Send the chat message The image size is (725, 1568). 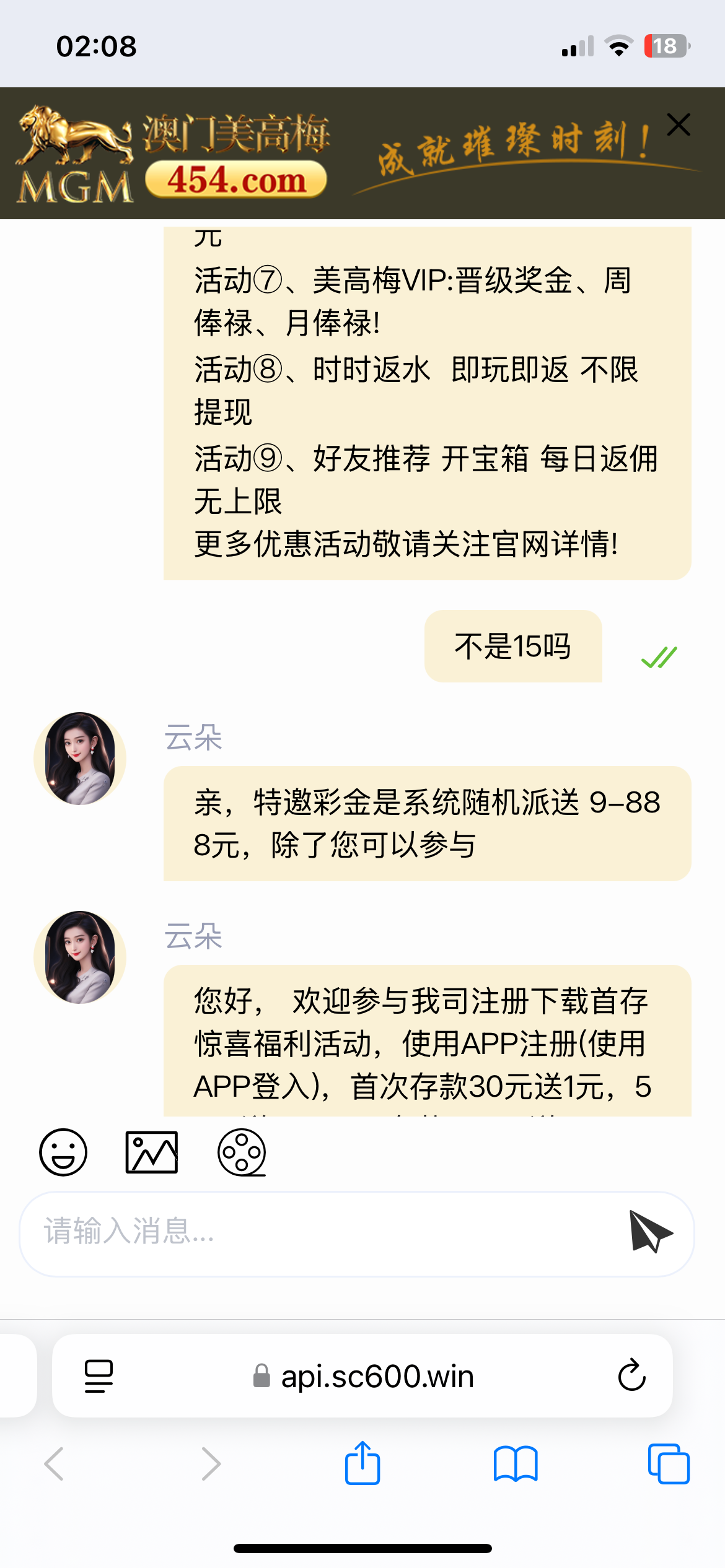[650, 1231]
